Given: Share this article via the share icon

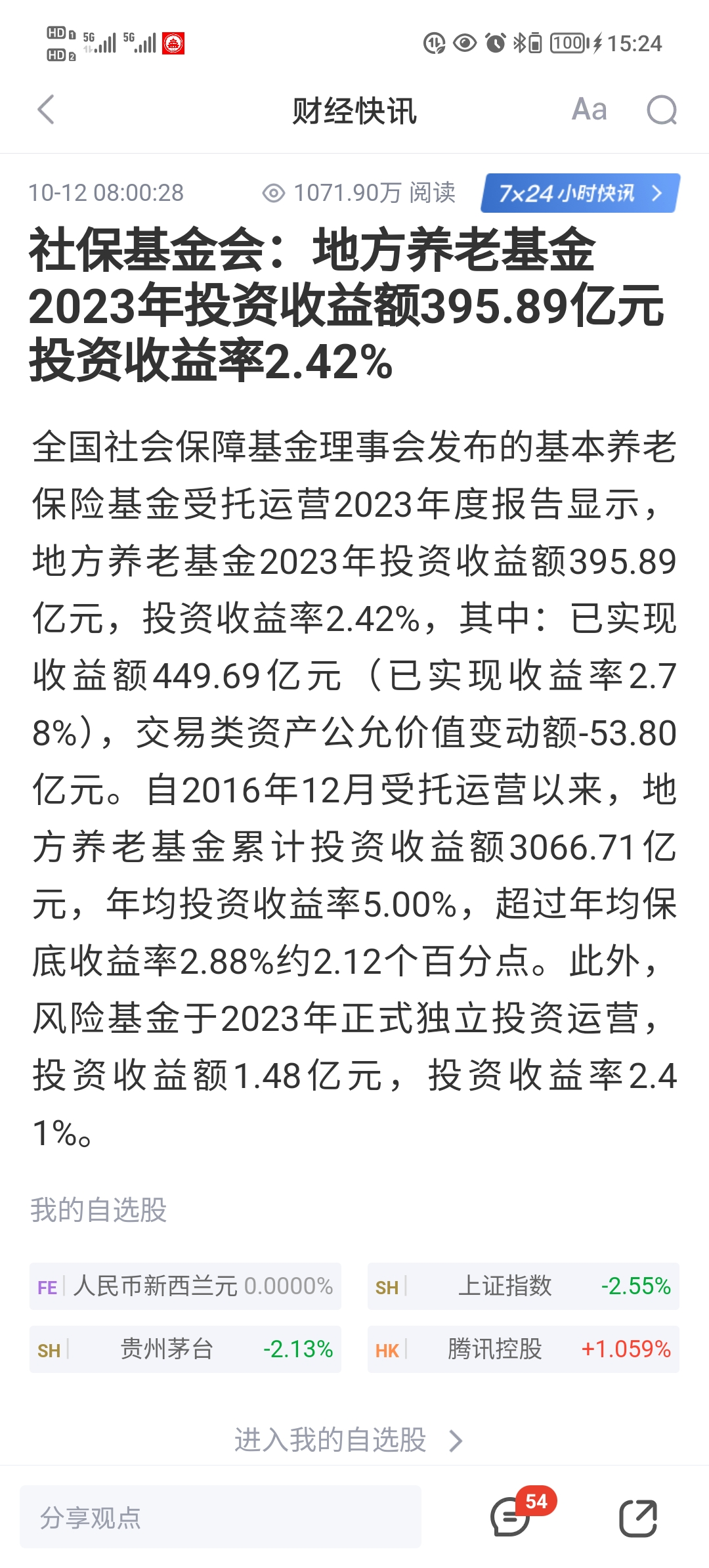Looking at the screenshot, I should tap(638, 1517).
